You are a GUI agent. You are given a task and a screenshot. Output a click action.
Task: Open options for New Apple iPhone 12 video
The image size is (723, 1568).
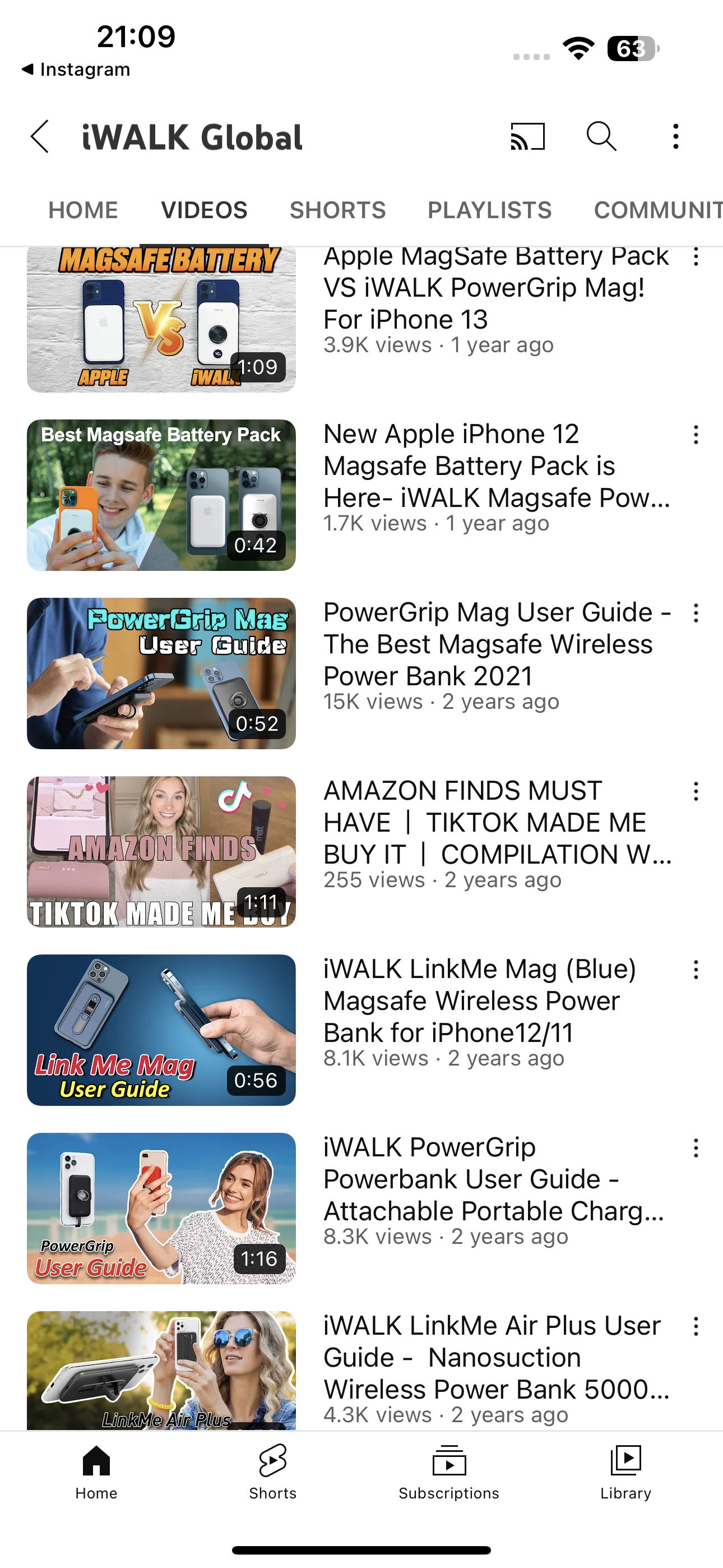coord(696,435)
